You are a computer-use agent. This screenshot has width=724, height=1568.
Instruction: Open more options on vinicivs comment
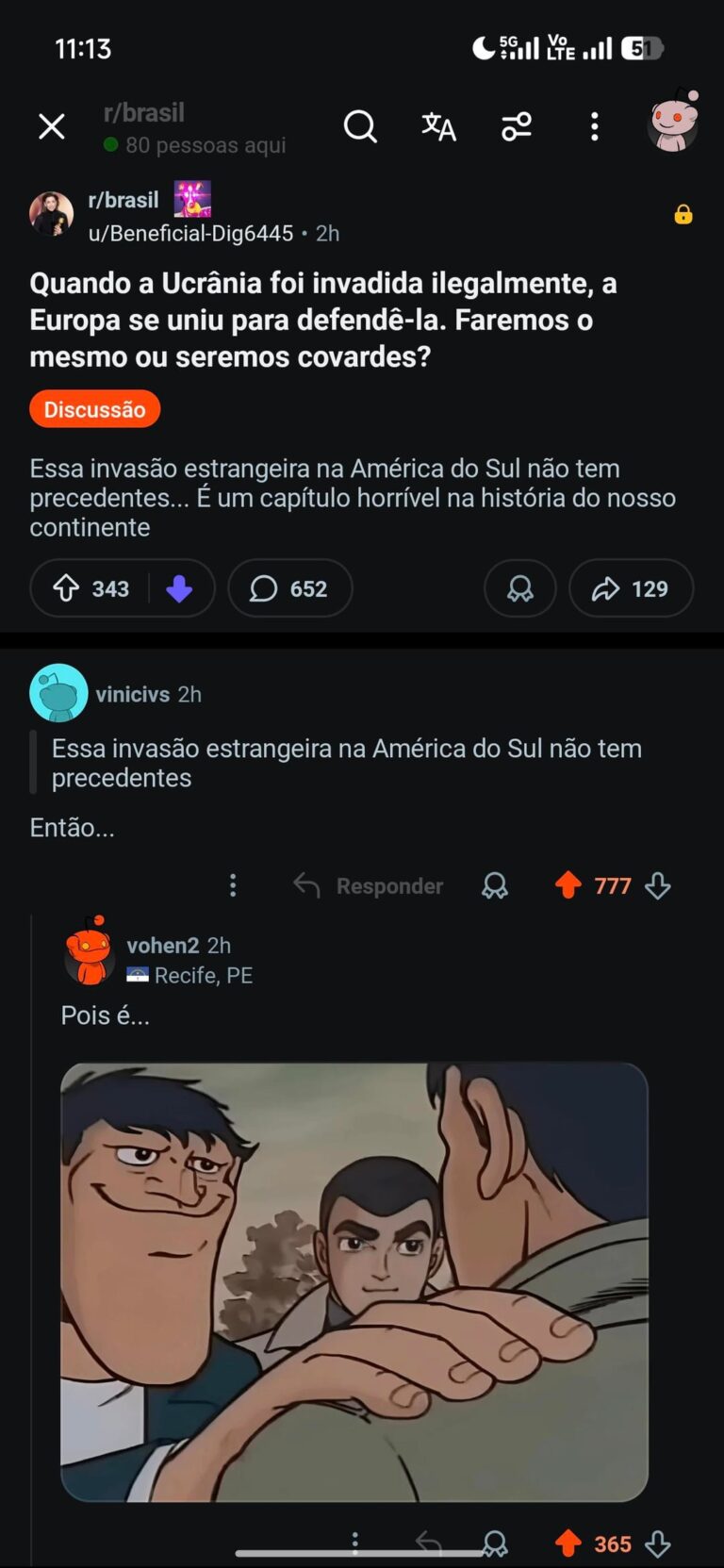(x=233, y=885)
